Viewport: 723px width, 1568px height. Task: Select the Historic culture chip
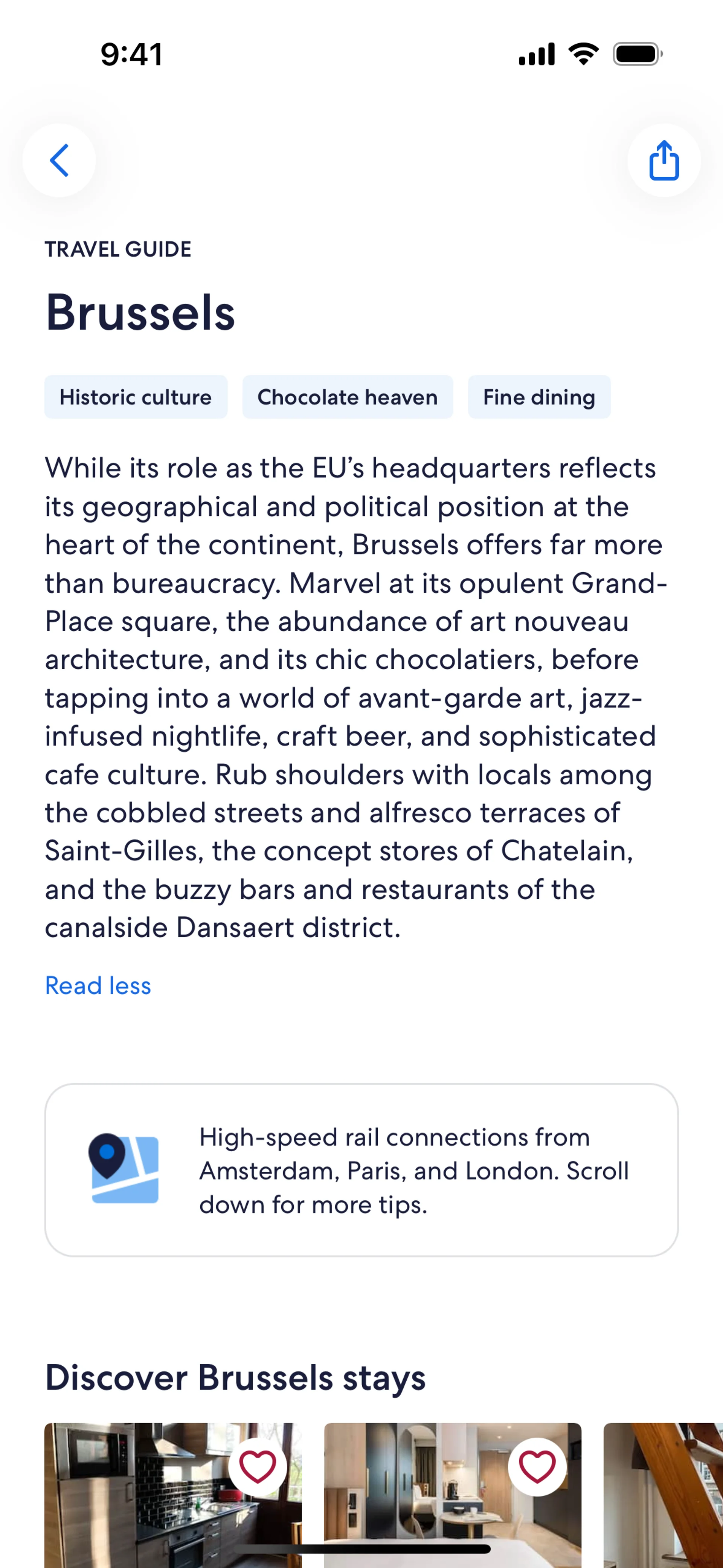[x=136, y=397]
